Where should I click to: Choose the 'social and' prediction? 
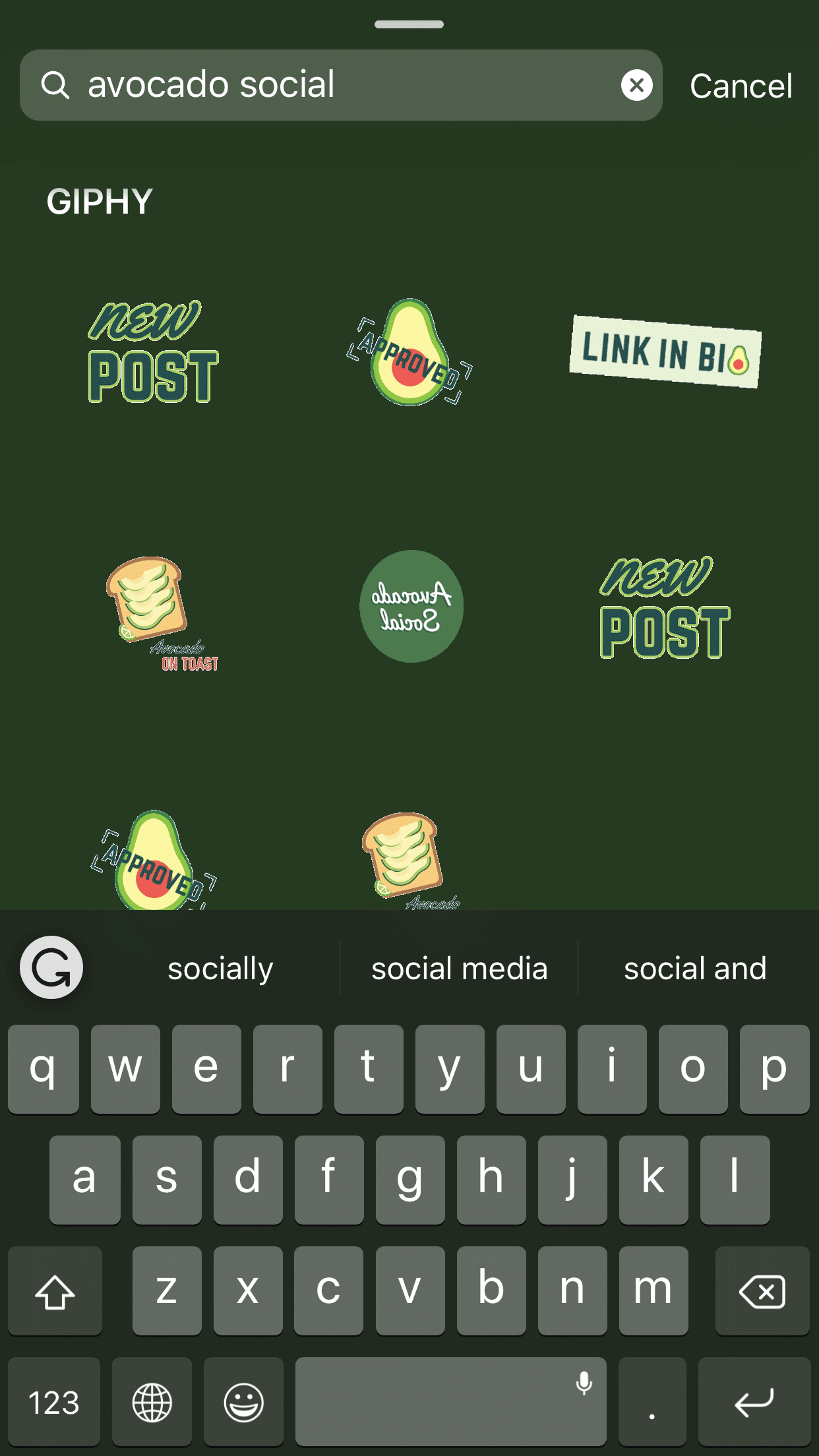[694, 967]
